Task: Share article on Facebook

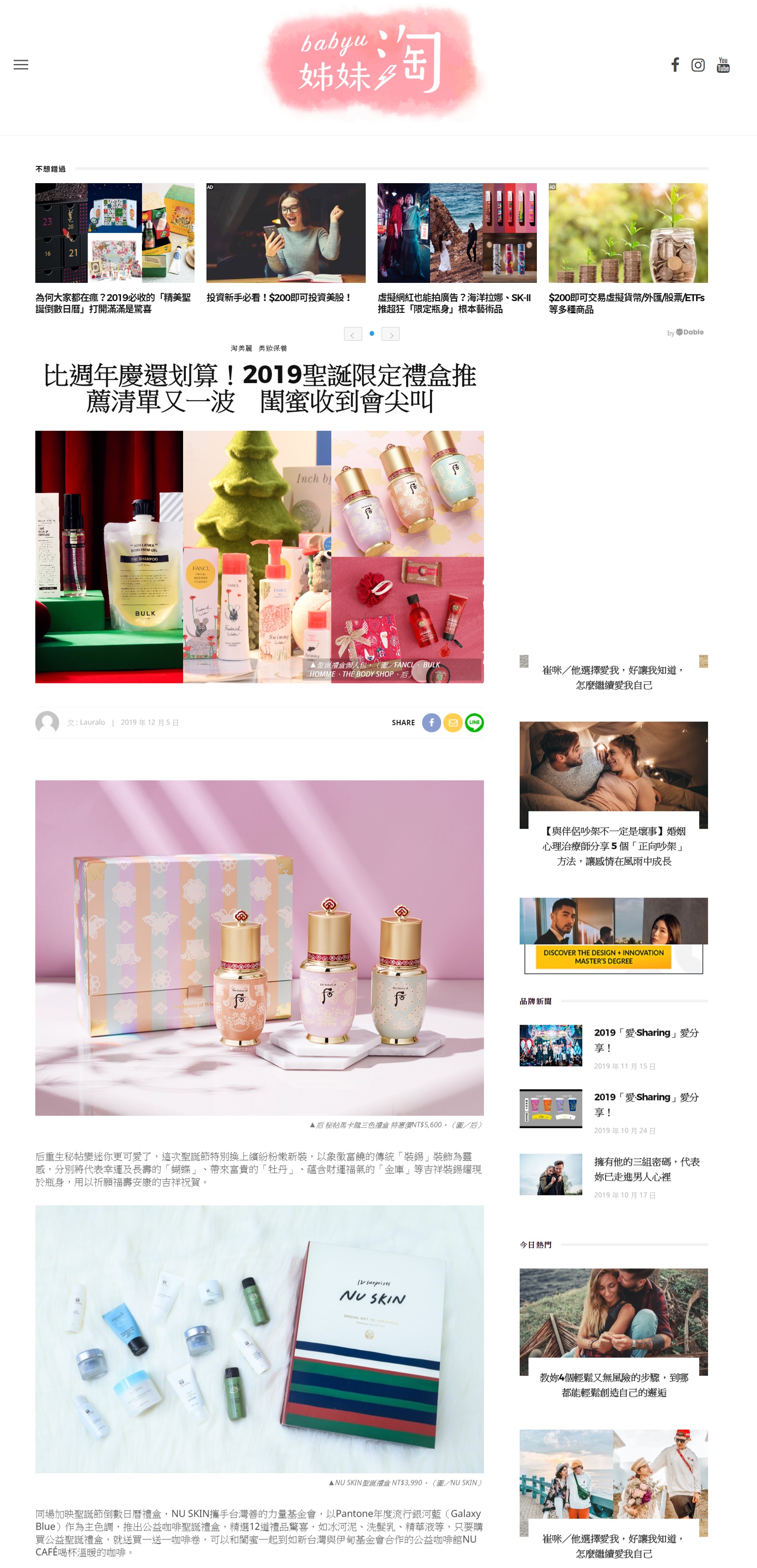Action: 431,722
